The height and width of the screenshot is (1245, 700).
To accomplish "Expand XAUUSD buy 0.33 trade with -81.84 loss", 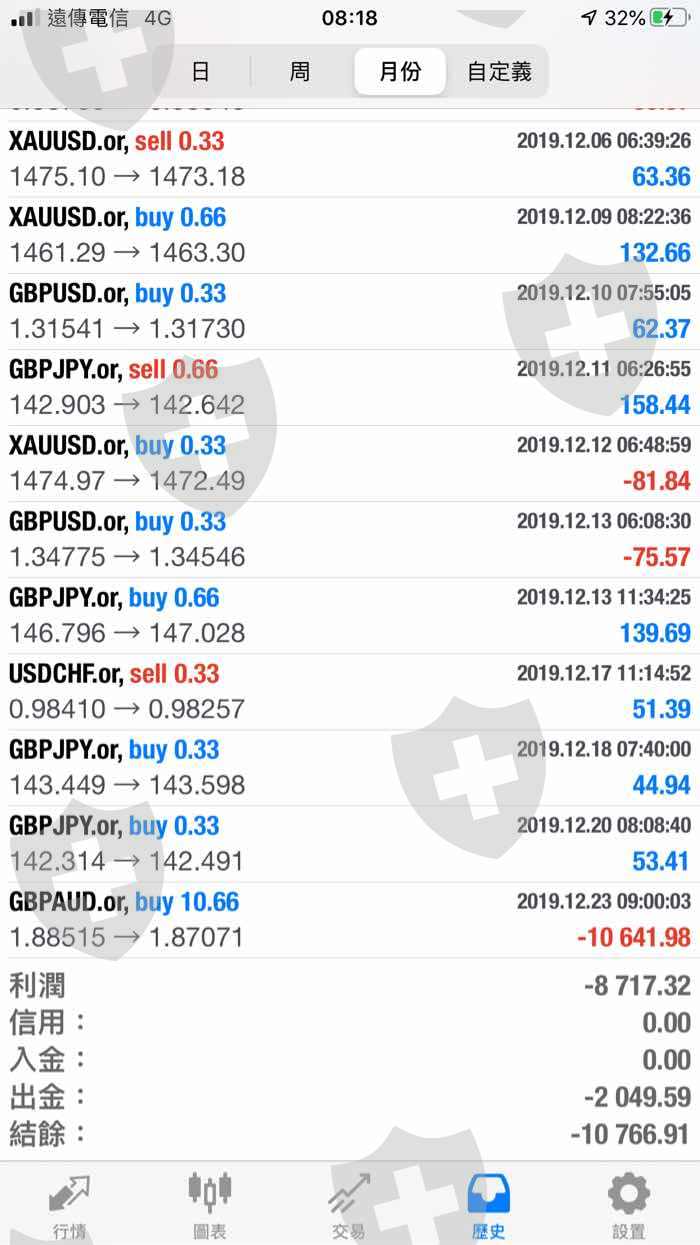I will [x=350, y=463].
